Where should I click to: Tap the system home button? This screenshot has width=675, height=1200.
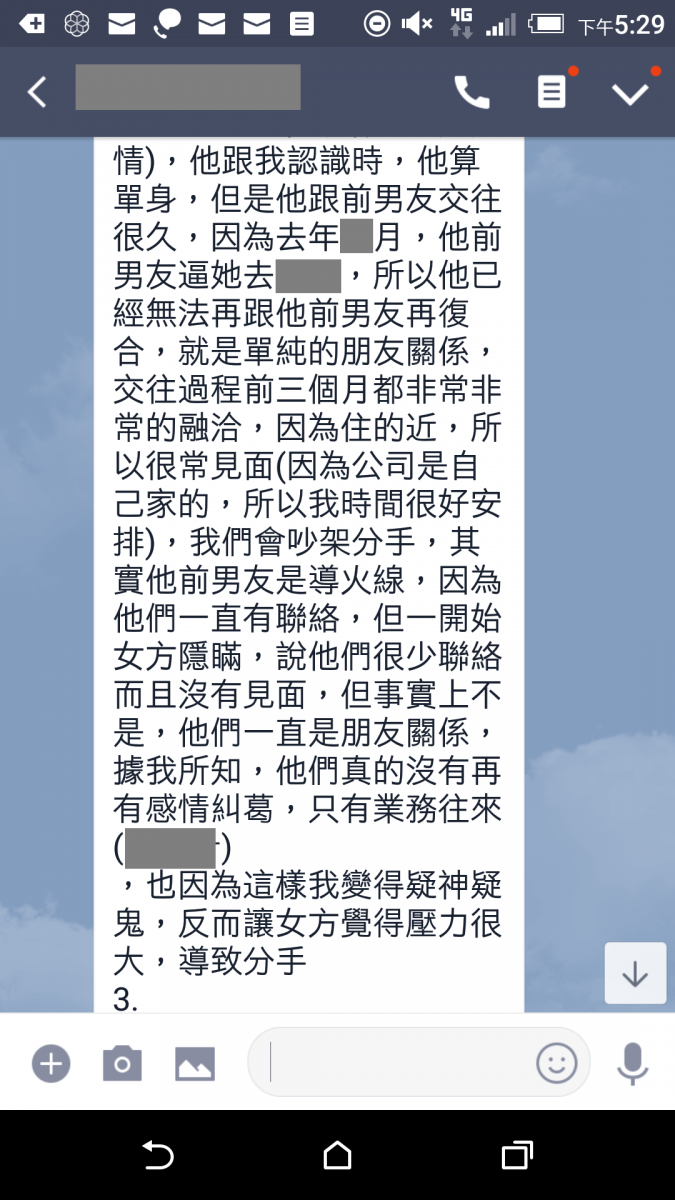click(338, 1156)
